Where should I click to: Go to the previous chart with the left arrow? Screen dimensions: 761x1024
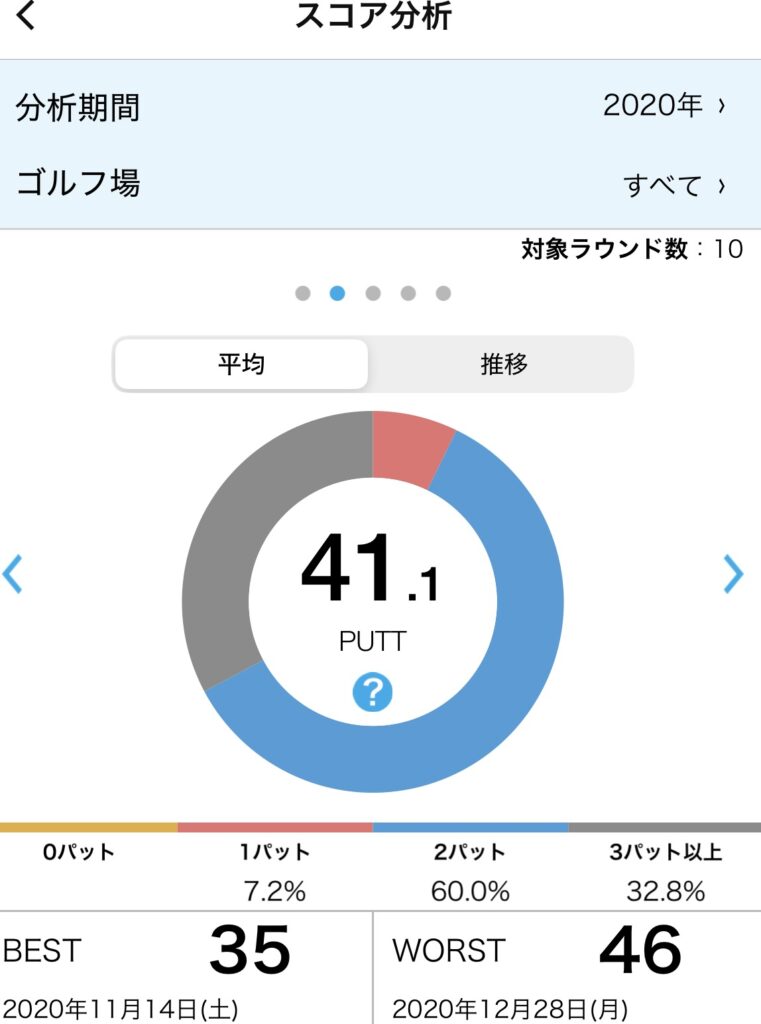pyautogui.click(x=13, y=574)
